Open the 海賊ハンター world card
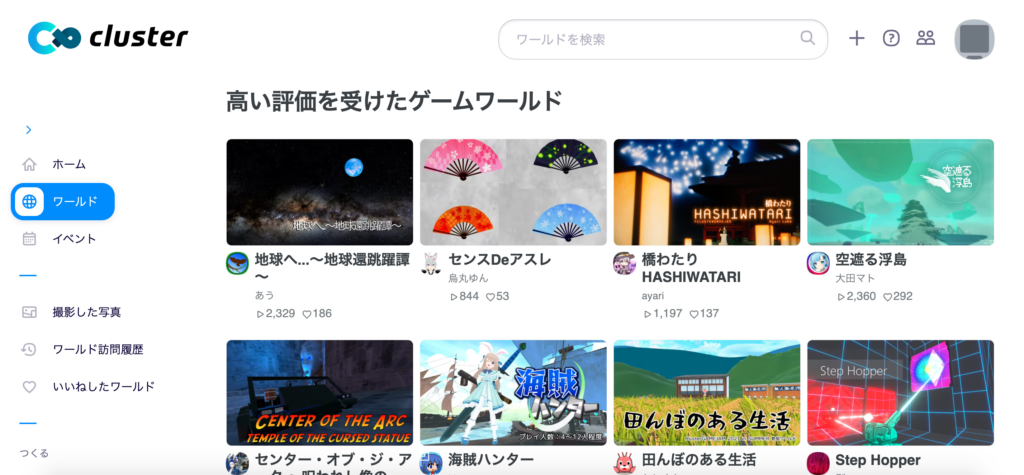 point(513,393)
